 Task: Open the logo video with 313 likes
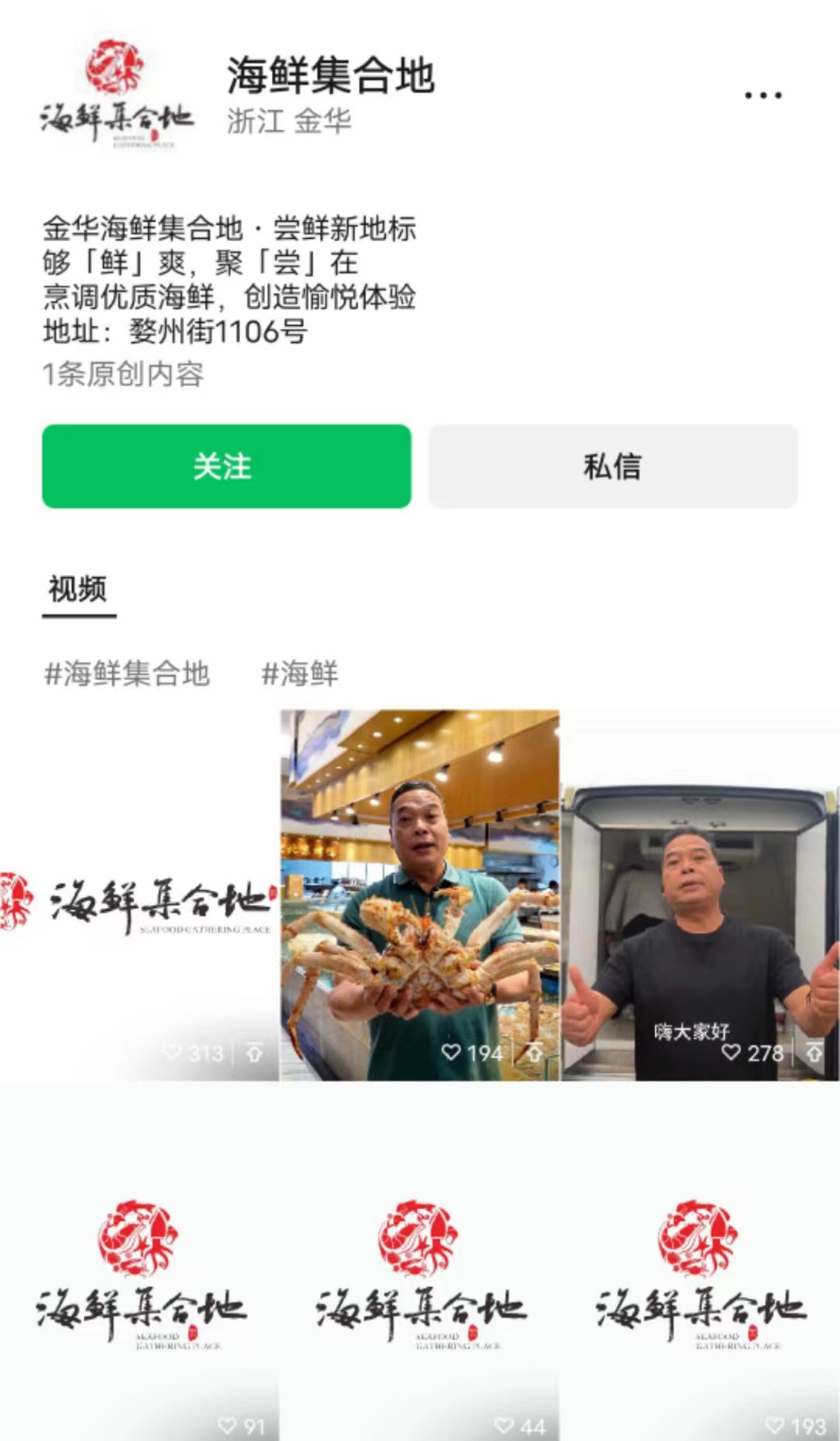click(138, 895)
